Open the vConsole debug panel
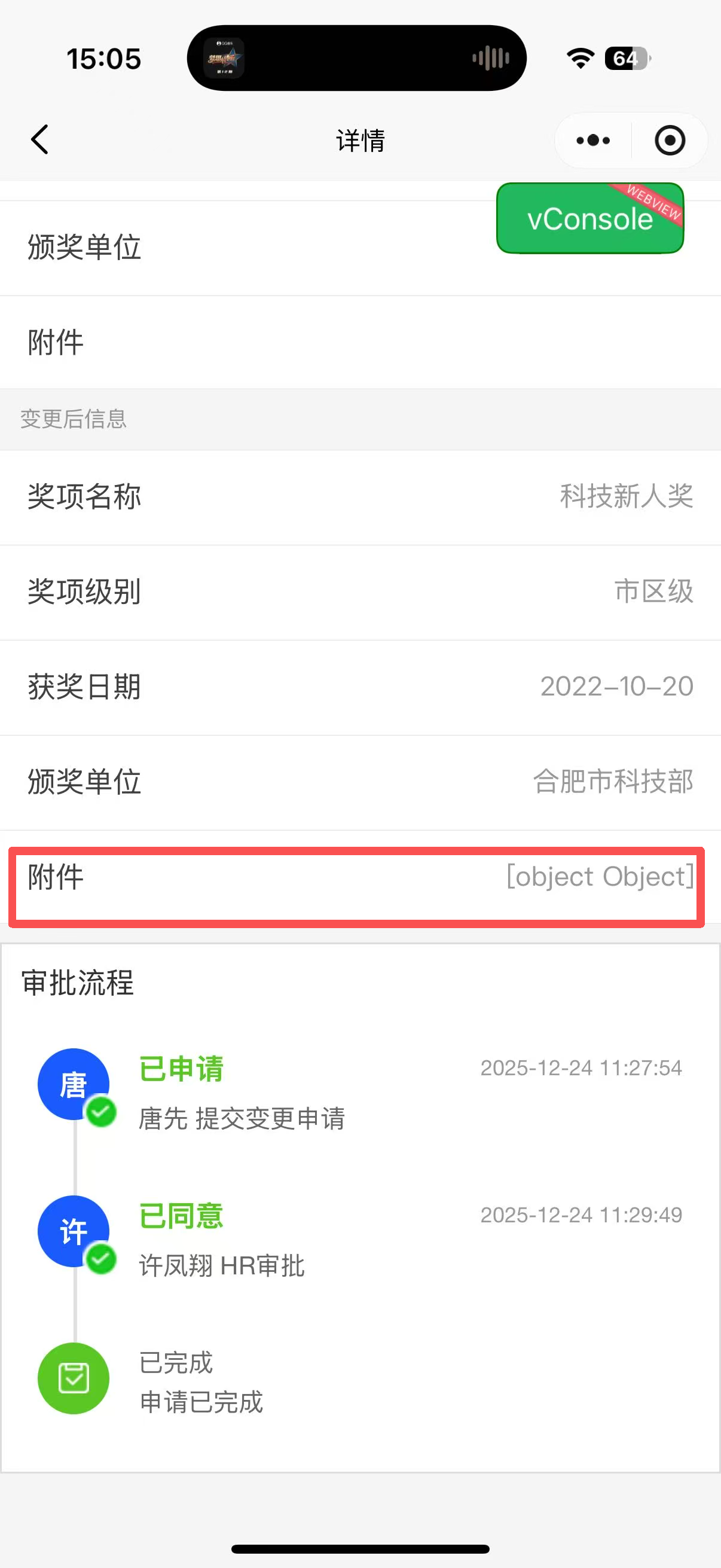Viewport: 721px width, 1568px height. tap(589, 218)
